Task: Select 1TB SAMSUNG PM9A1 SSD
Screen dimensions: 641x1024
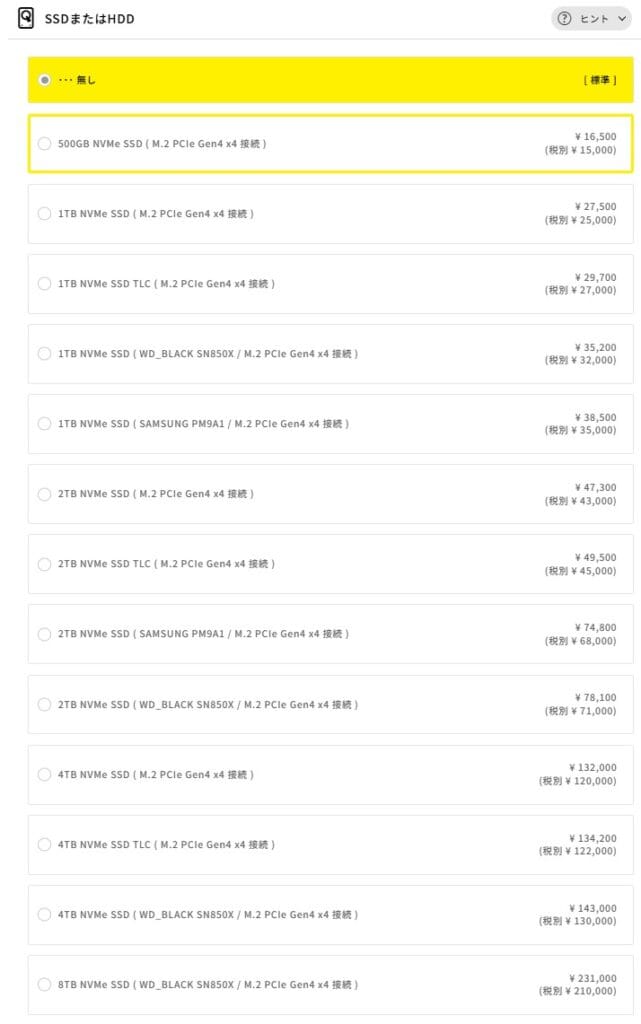Action: pyautogui.click(x=44, y=424)
